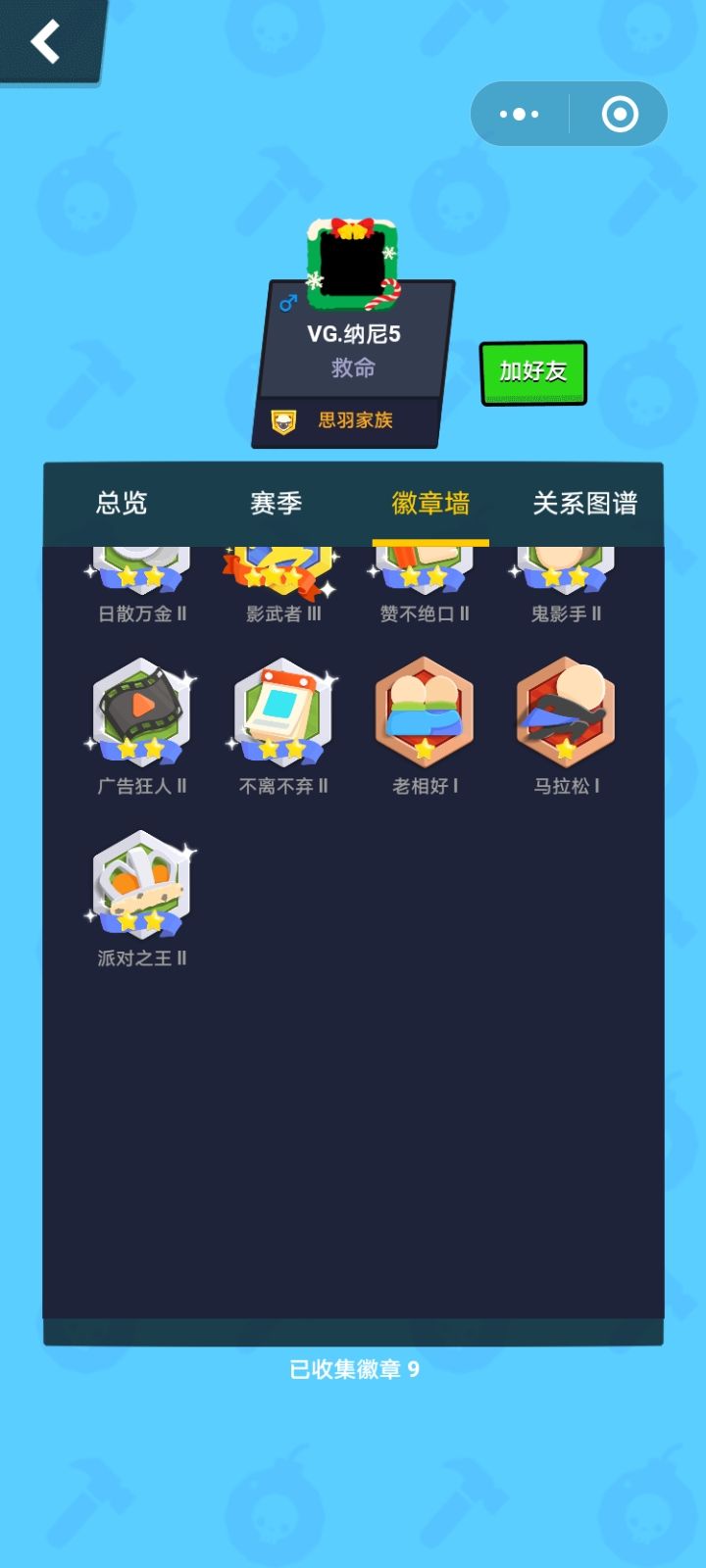Select the highlighted 徽章墙 tab
Screen dimensions: 706x1568
[431, 503]
